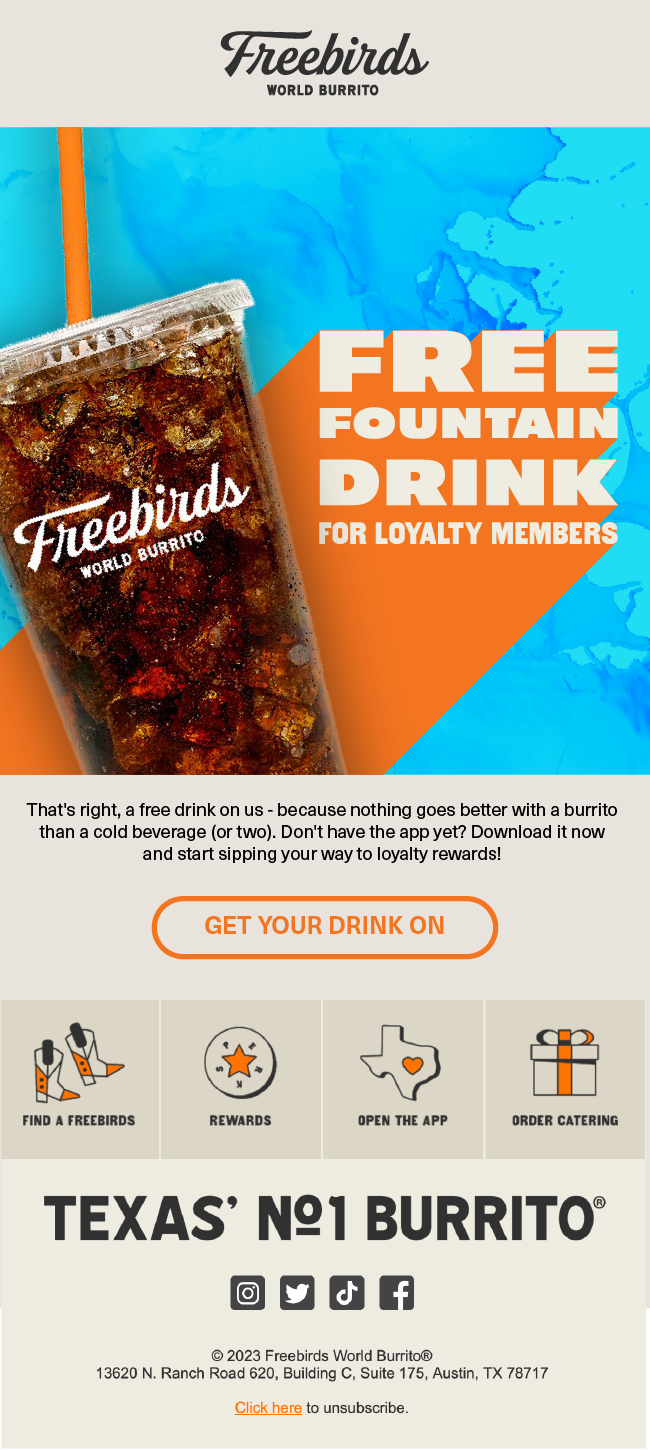Open the Find a Freebirds tile
Image resolution: width=650 pixels, height=1452 pixels.
point(80,1078)
